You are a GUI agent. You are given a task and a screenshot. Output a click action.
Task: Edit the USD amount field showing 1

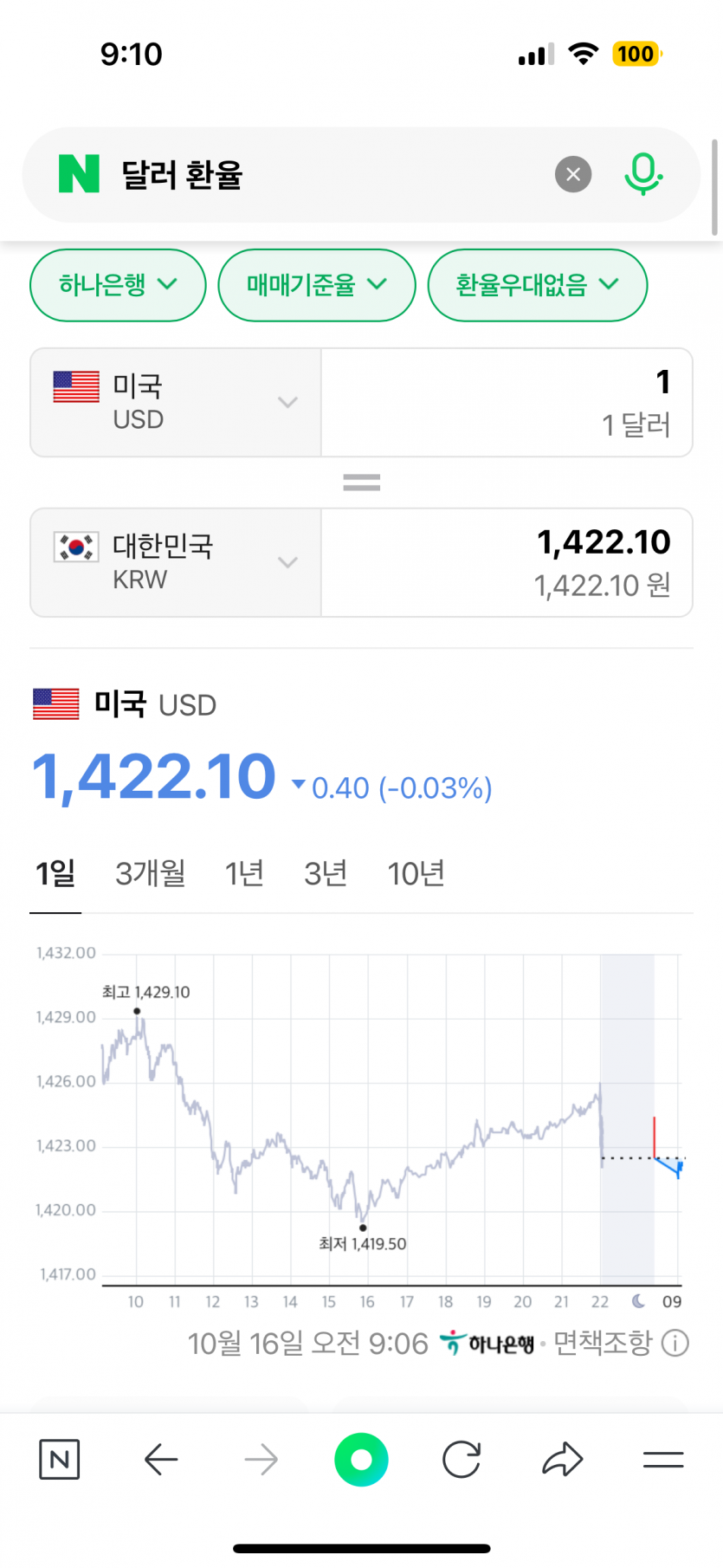tap(507, 402)
